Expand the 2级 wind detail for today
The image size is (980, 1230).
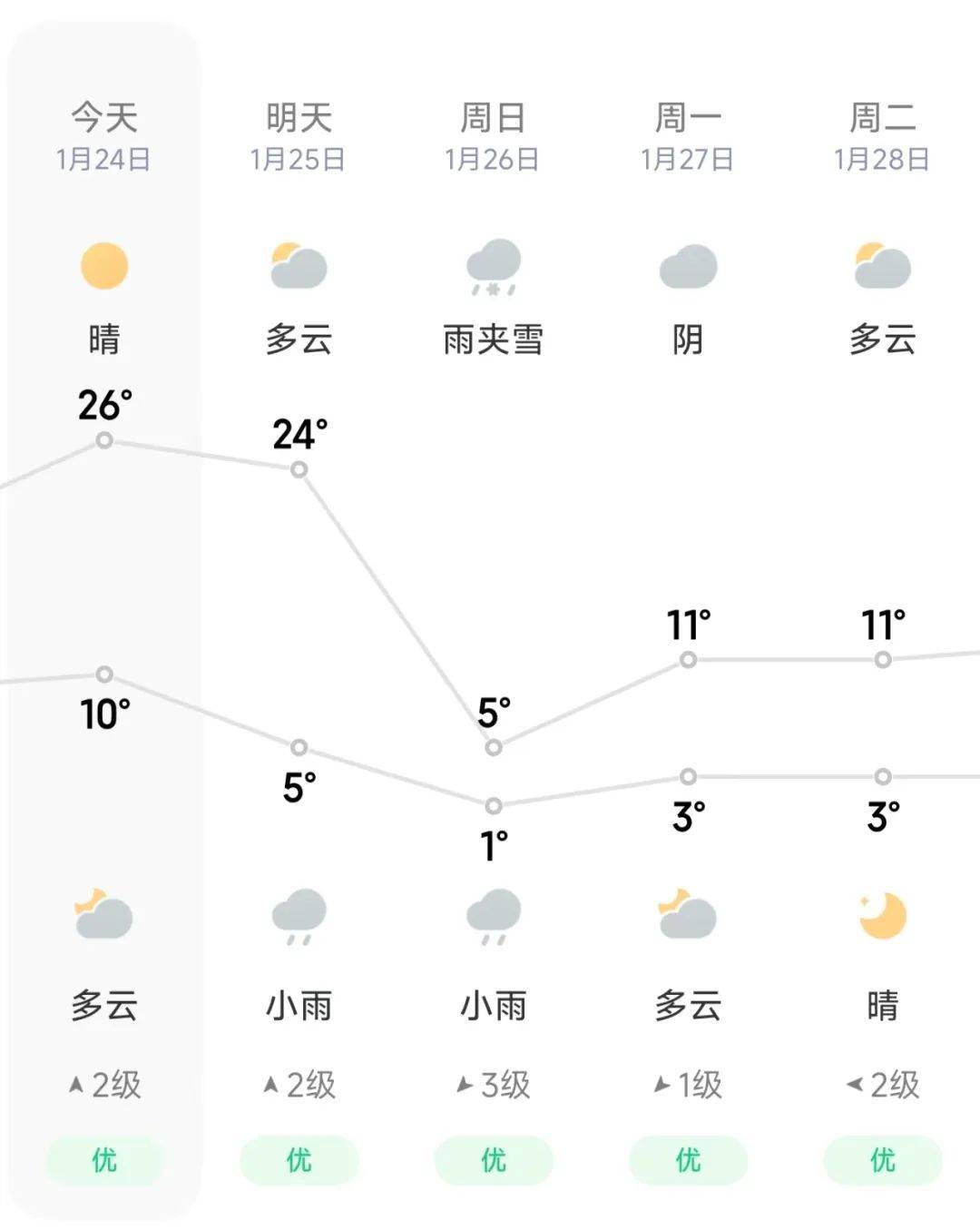[103, 1084]
